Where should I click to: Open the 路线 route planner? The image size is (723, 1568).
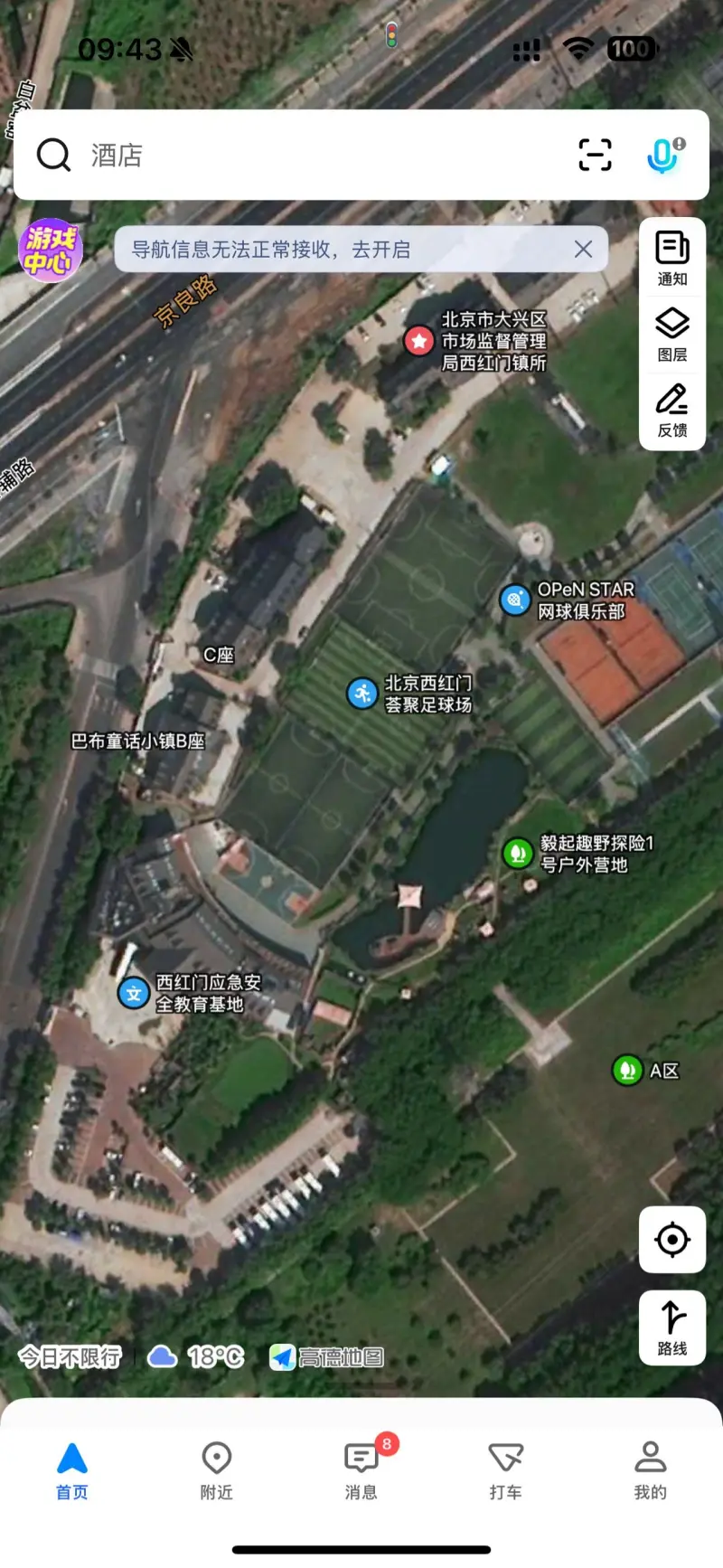point(672,1327)
